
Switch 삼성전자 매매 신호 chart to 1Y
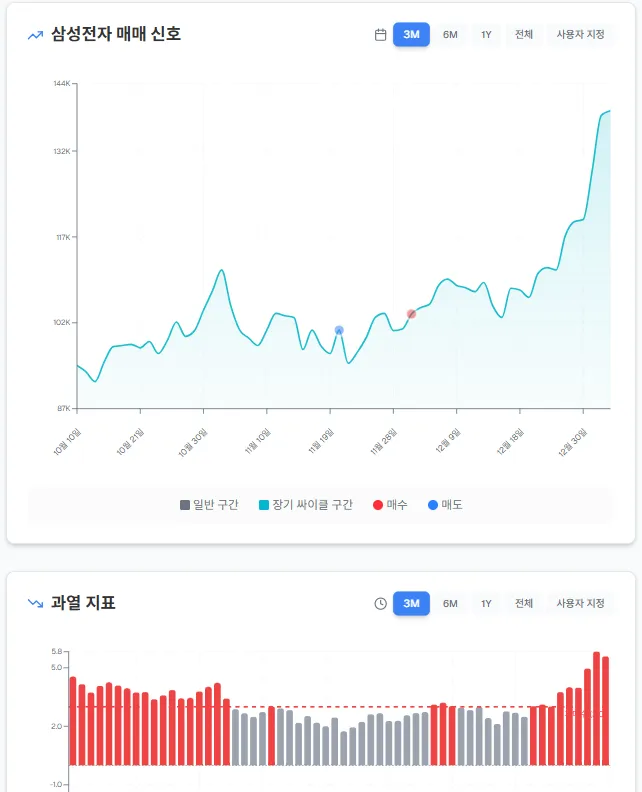pyautogui.click(x=486, y=35)
